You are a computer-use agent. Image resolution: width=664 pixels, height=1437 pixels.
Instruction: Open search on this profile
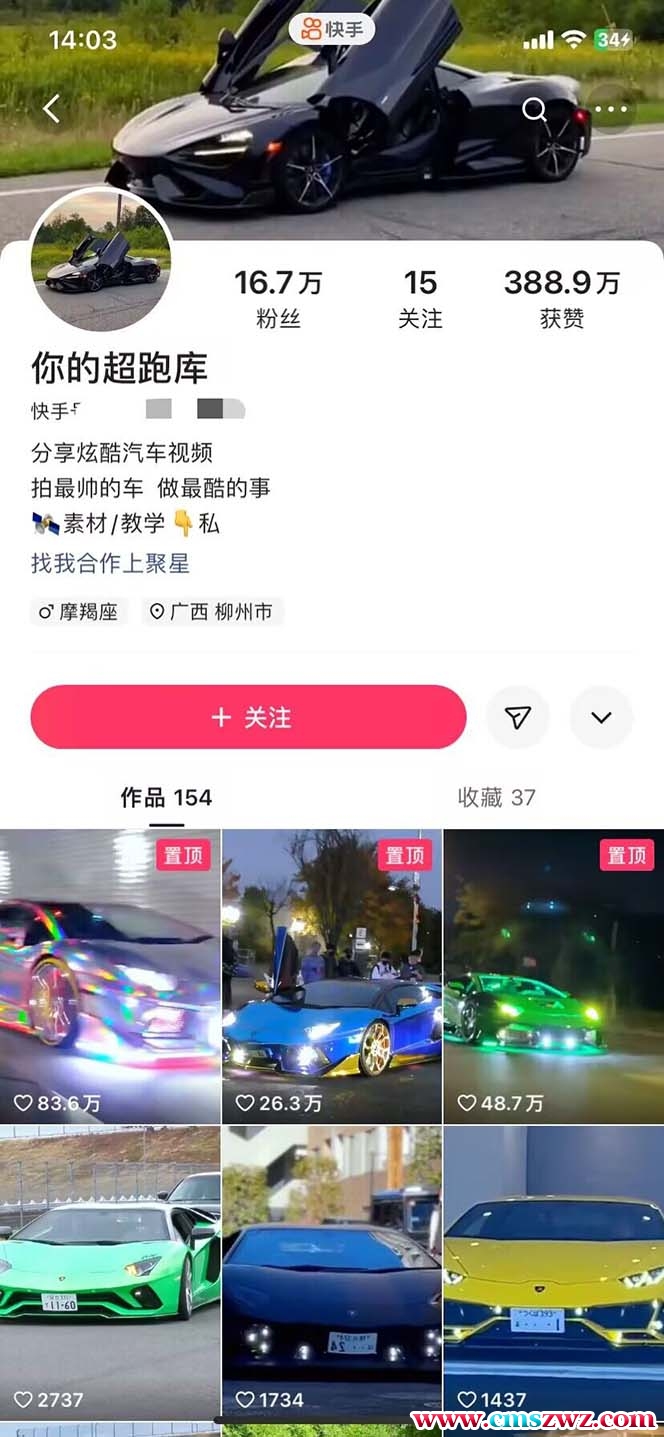(x=535, y=109)
